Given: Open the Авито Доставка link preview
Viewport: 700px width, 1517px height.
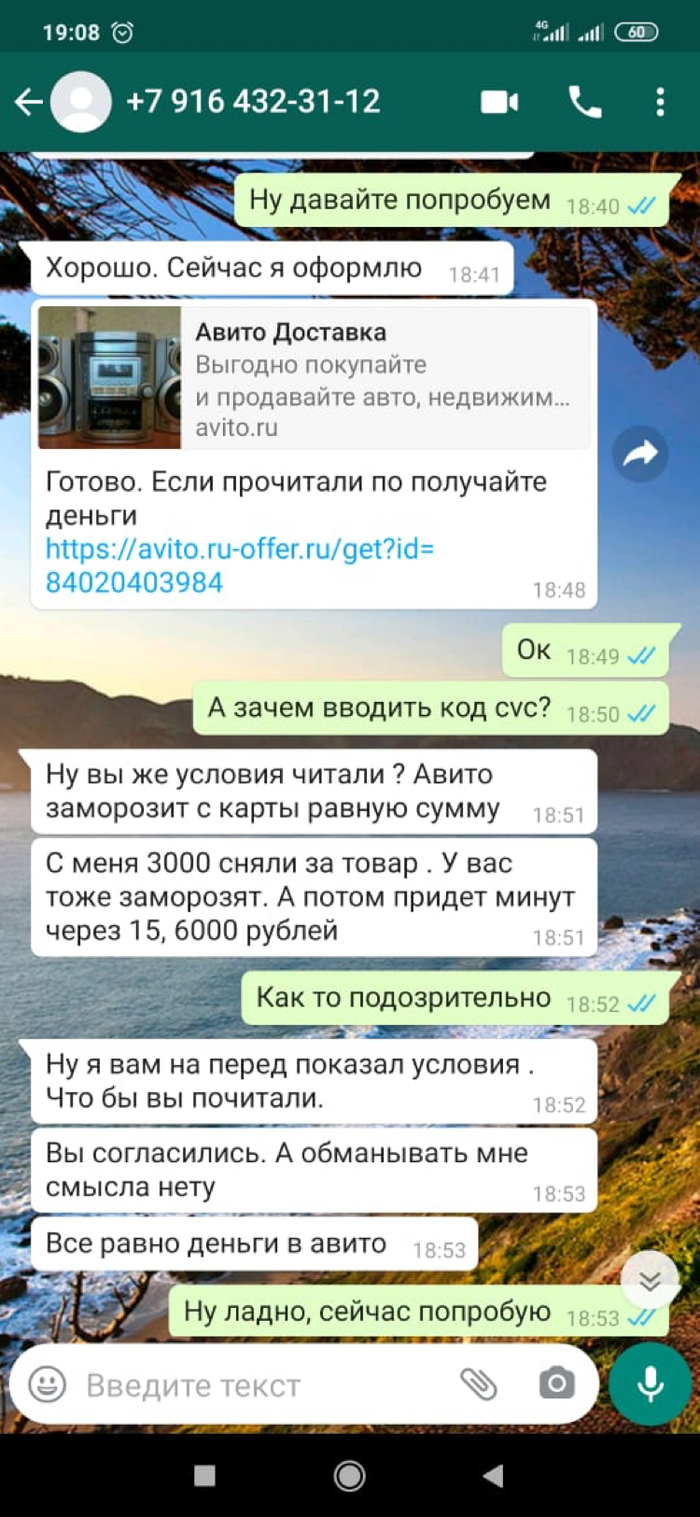Looking at the screenshot, I should click(x=314, y=377).
